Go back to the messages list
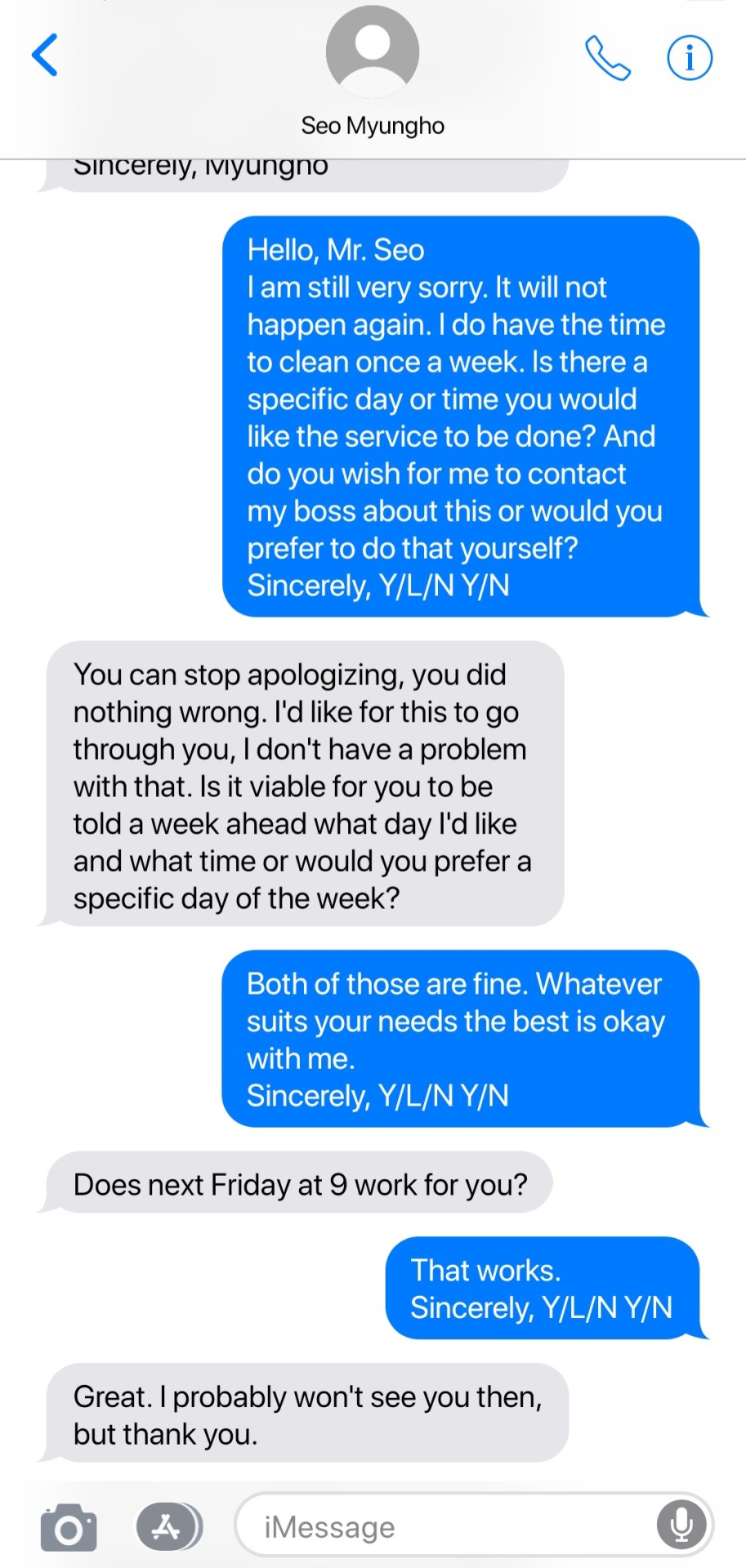The width and height of the screenshot is (746, 1568). pyautogui.click(x=46, y=56)
